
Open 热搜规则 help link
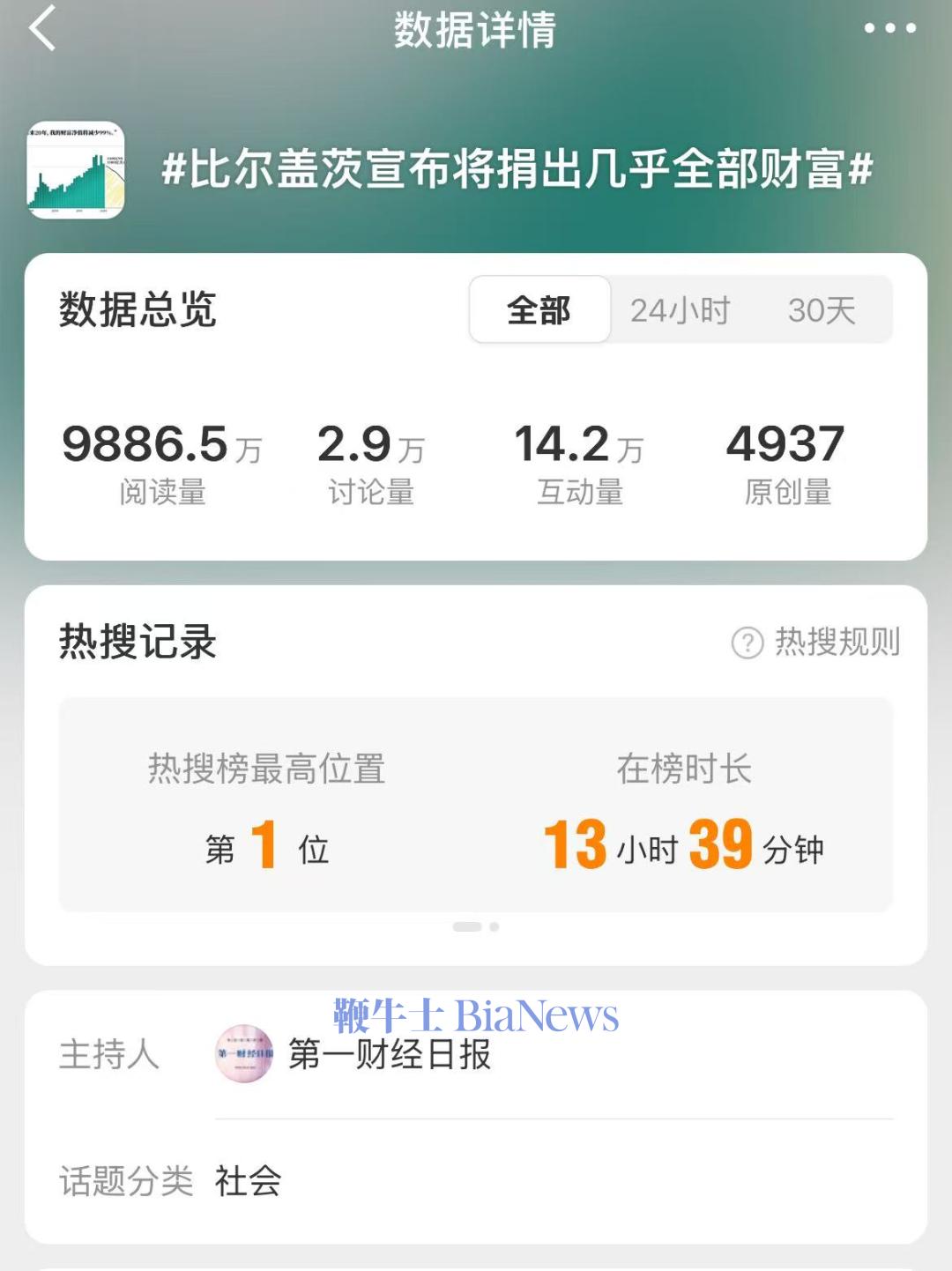pyautogui.click(x=816, y=642)
